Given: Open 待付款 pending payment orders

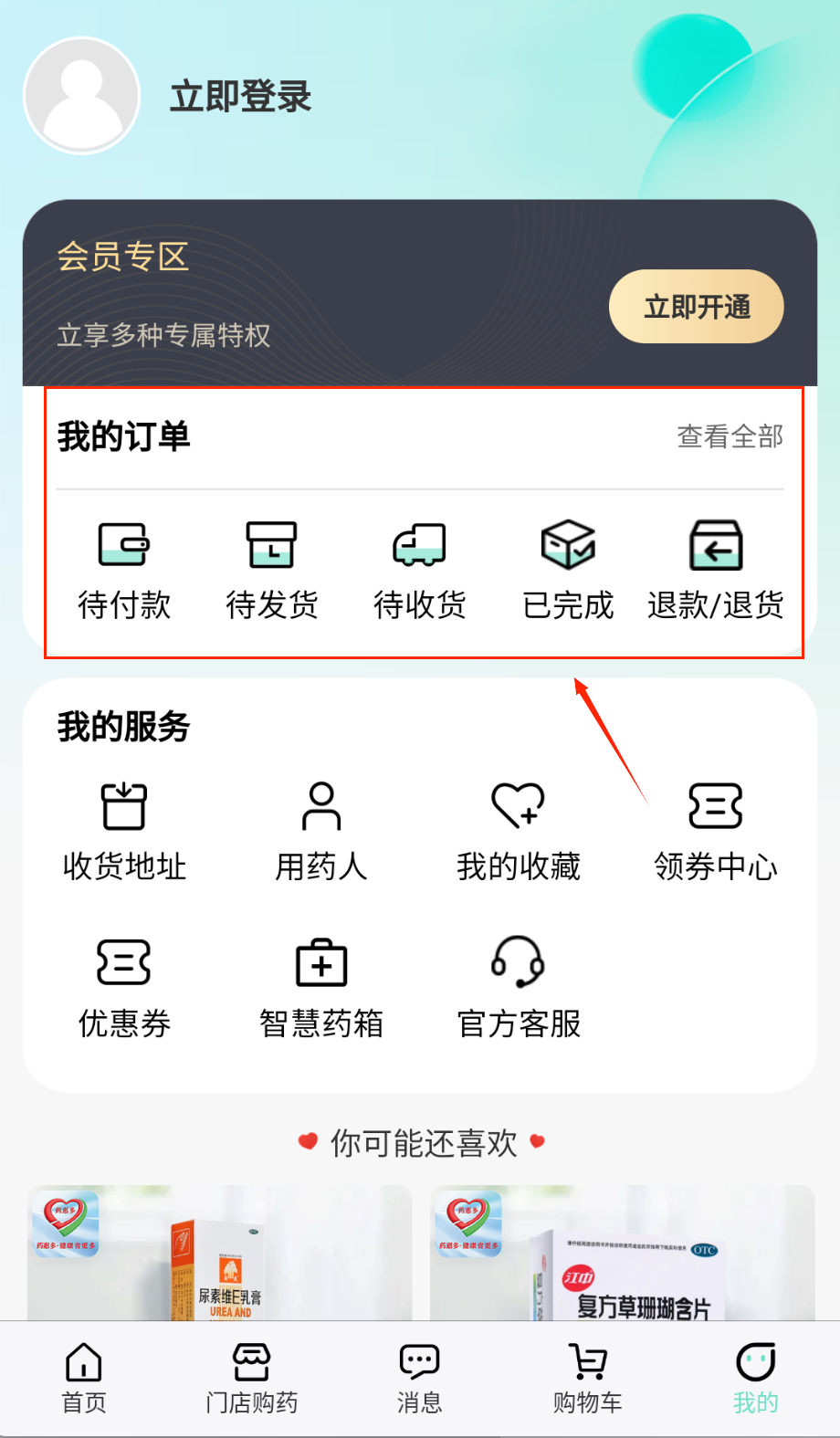Looking at the screenshot, I should coord(124,568).
